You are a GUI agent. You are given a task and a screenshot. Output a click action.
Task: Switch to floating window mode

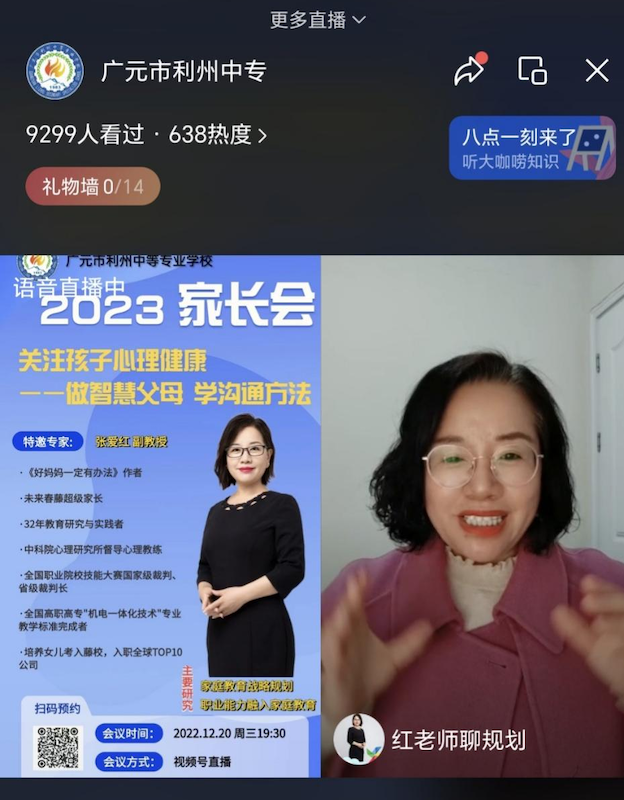pyautogui.click(x=532, y=70)
